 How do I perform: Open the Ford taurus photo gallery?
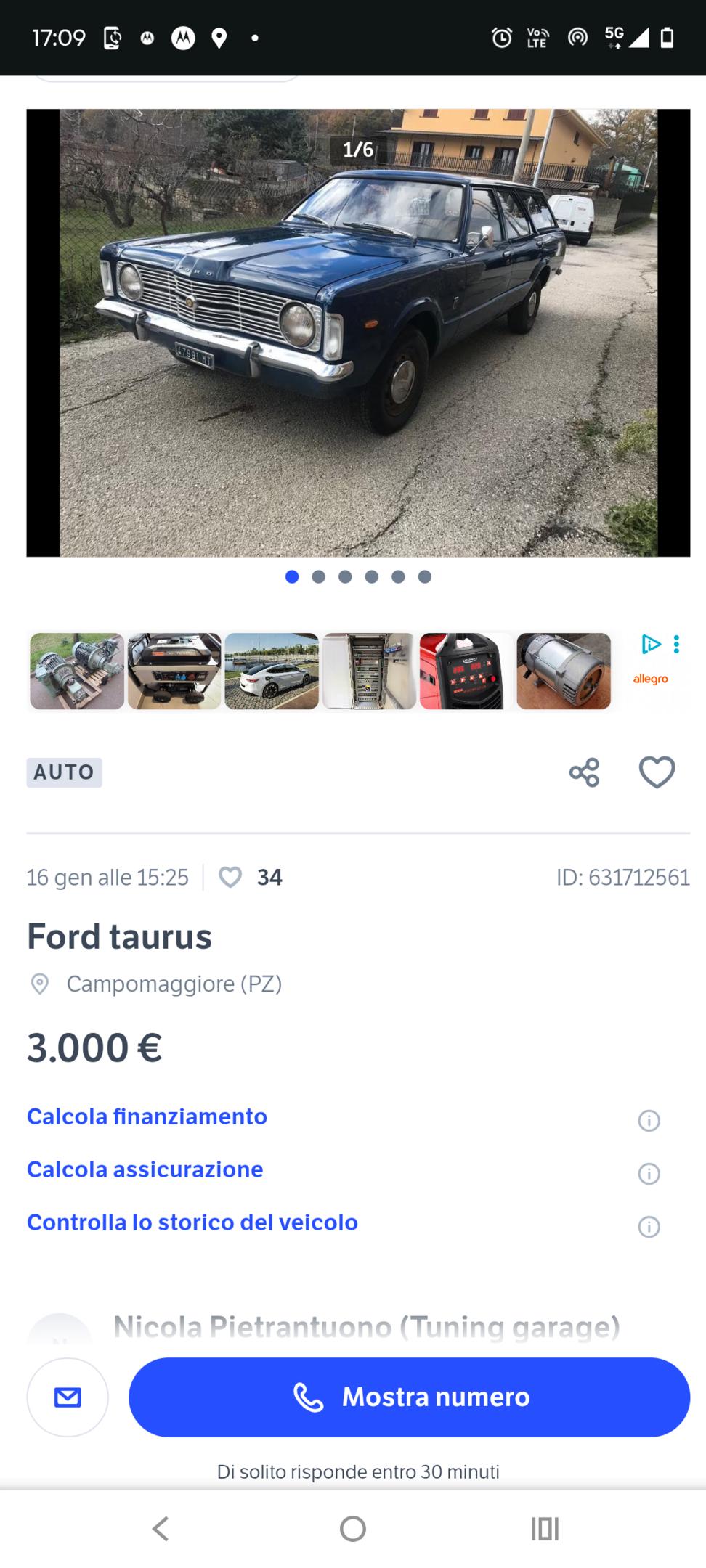tap(358, 333)
